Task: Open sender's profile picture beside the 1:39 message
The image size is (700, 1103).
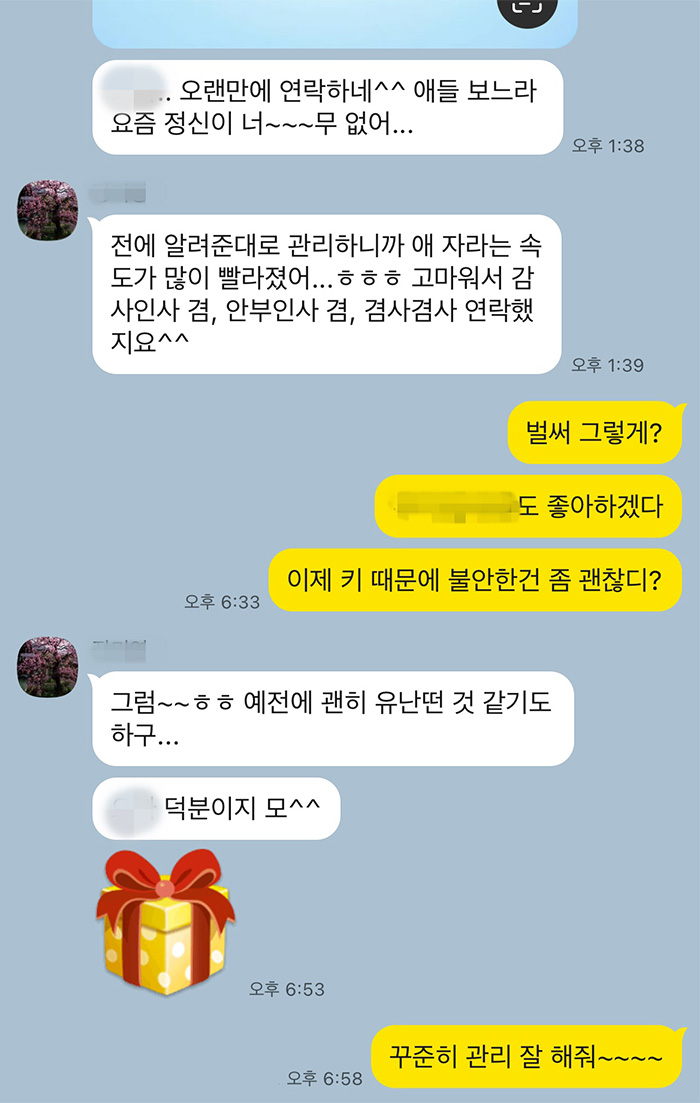Action: pyautogui.click(x=47, y=210)
